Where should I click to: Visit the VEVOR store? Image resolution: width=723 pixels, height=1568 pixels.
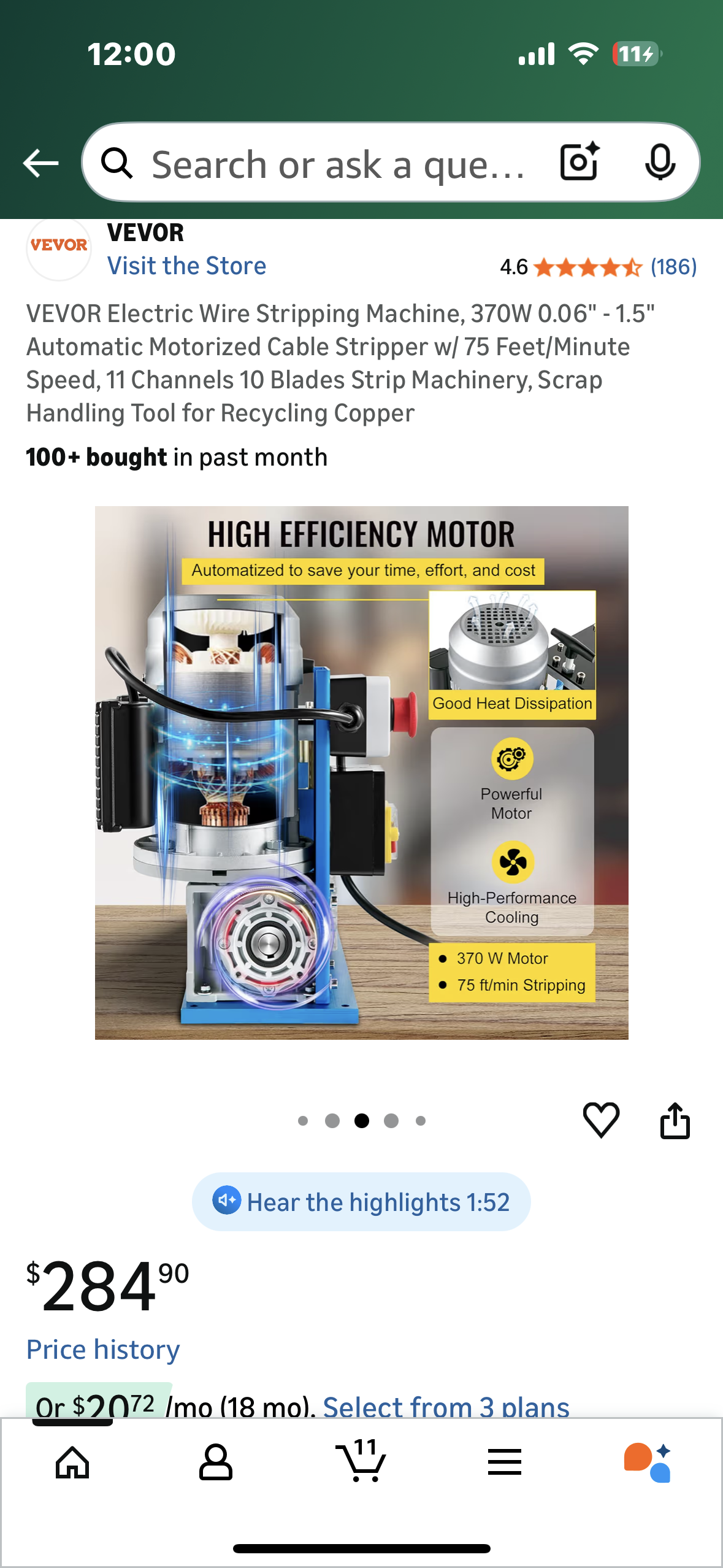(x=186, y=266)
